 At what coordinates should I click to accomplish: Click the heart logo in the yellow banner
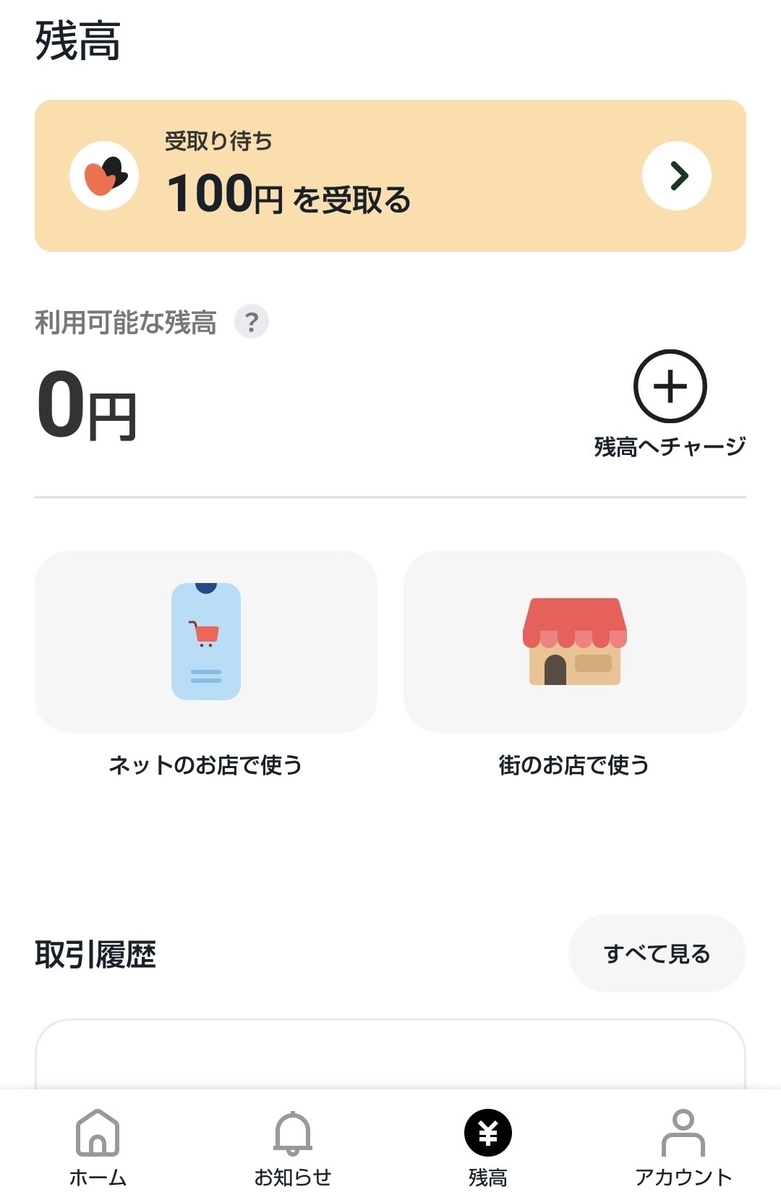[105, 174]
